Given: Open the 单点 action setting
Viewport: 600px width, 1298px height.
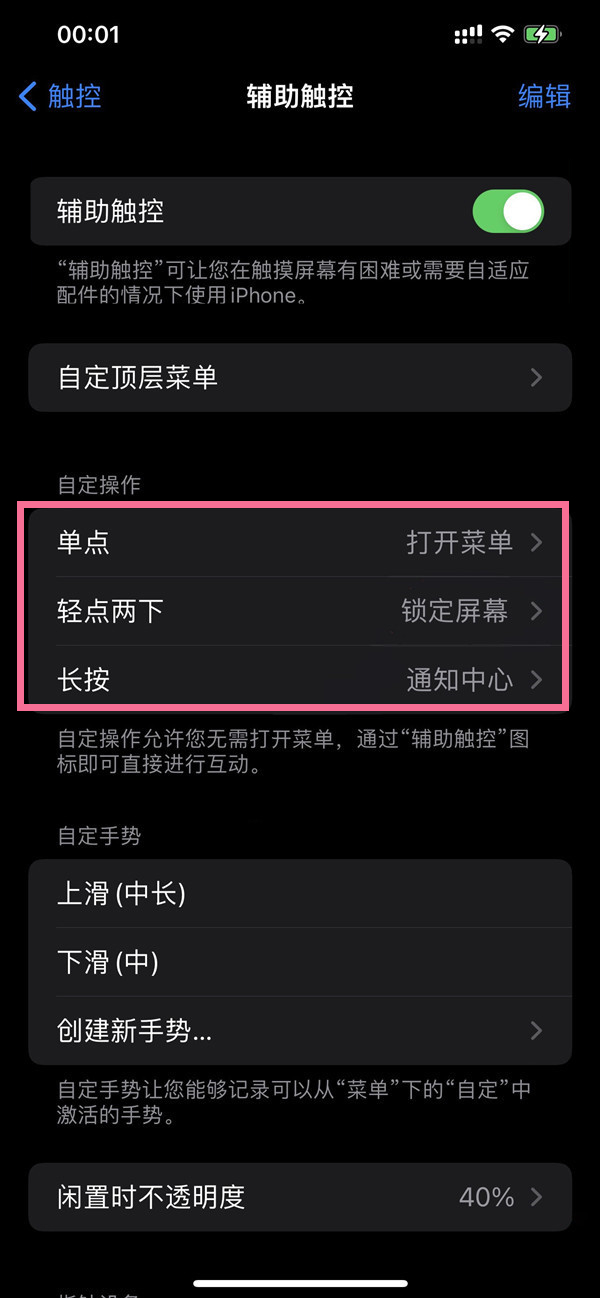Looking at the screenshot, I should pos(300,542).
